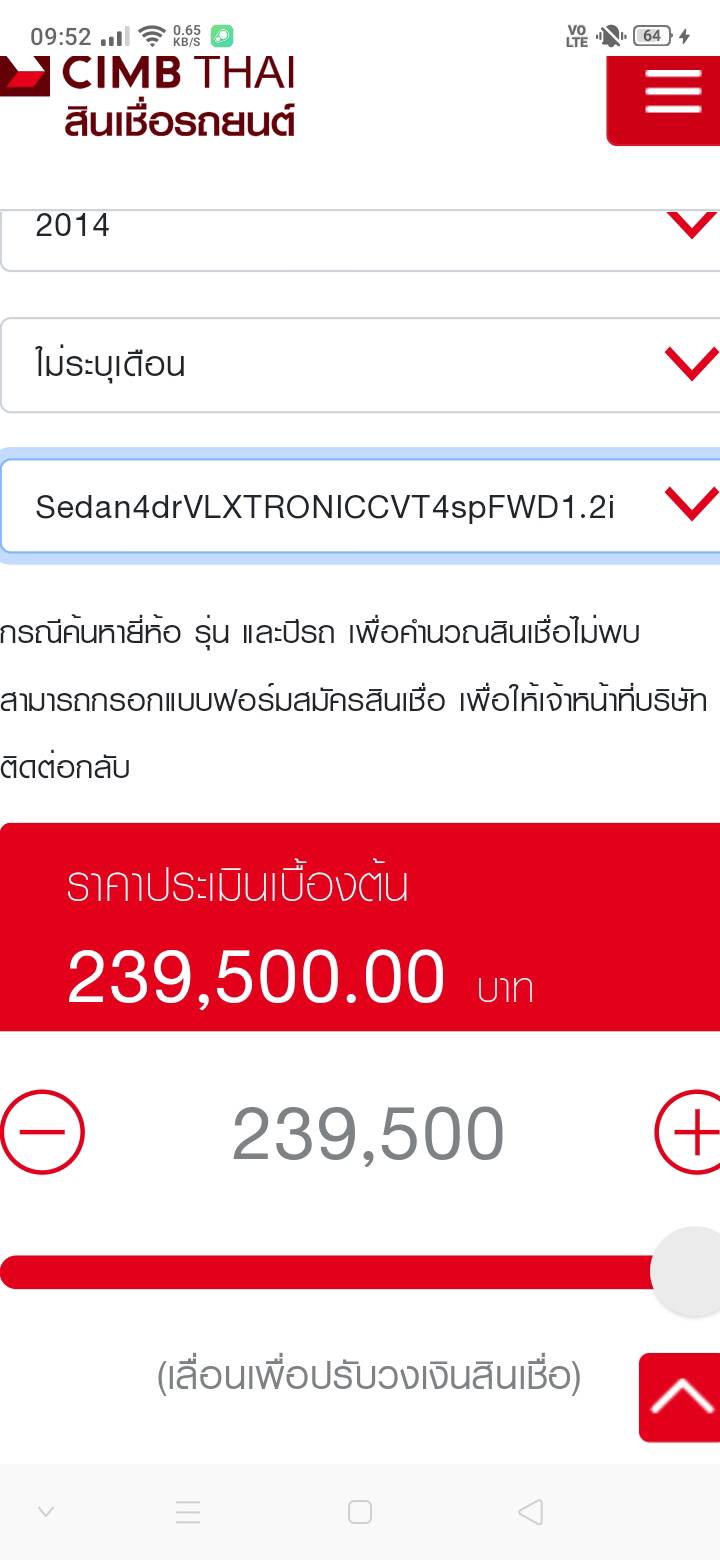Decrease loan amount with minus button
Image resolution: width=720 pixels, height=1560 pixels.
(x=42, y=1133)
